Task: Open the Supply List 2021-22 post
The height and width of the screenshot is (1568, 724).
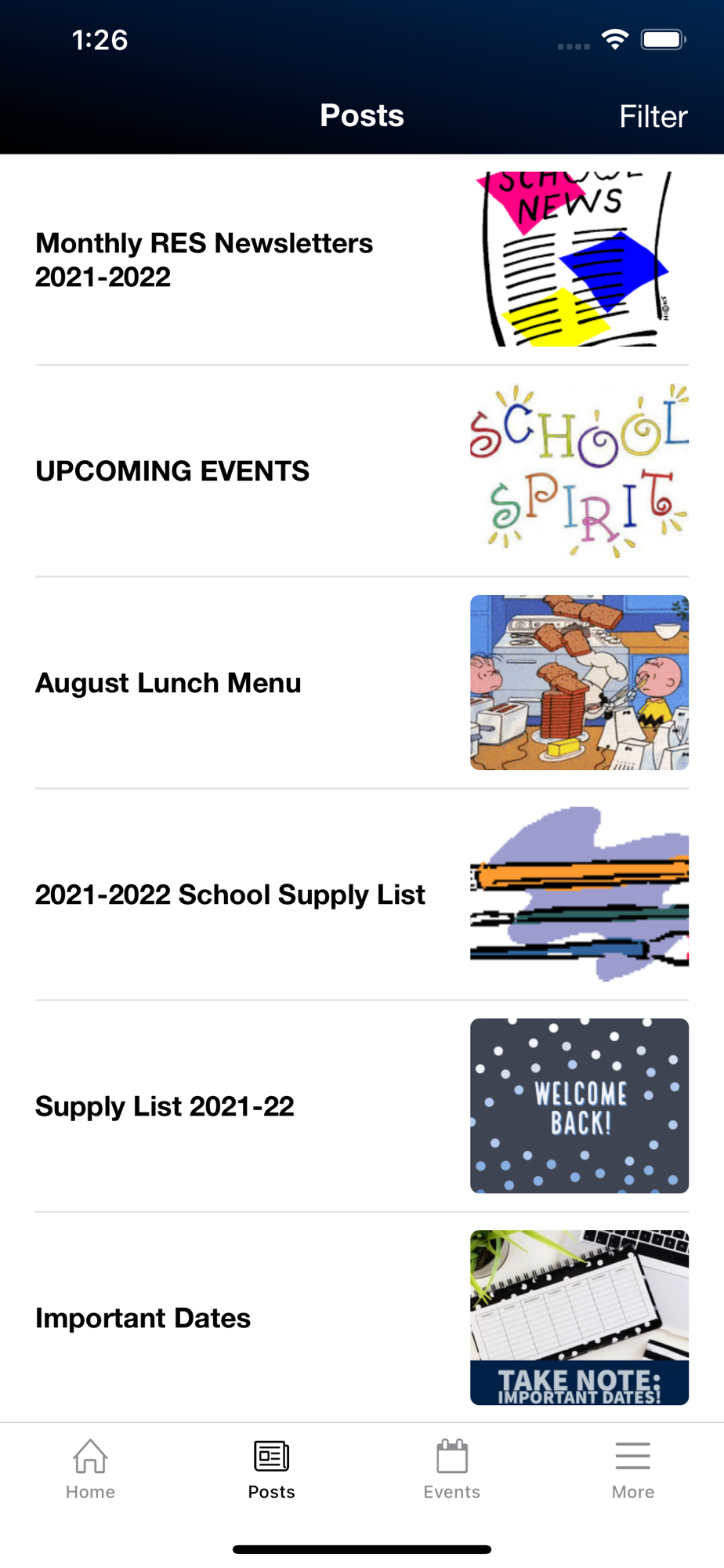Action: pos(165,1106)
